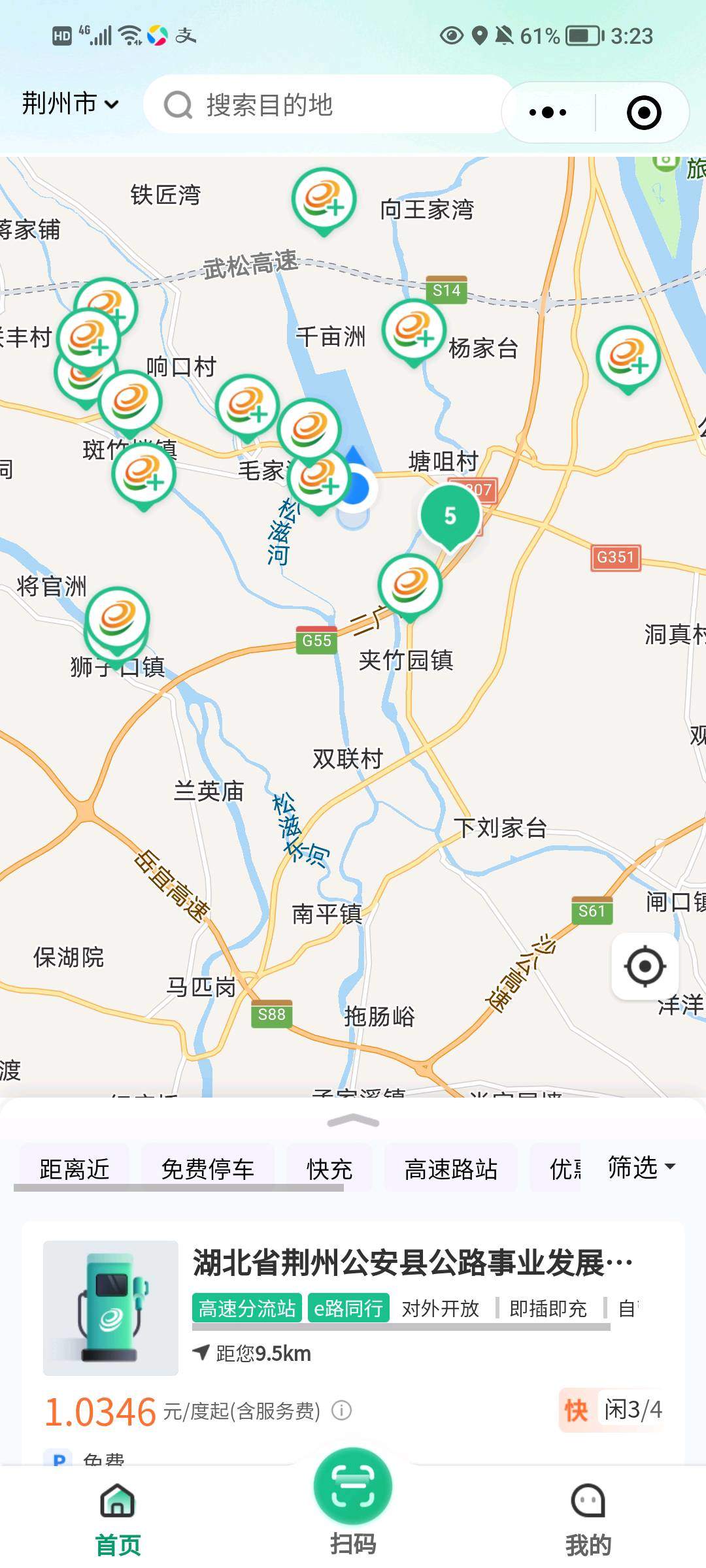Open the mini program three-dot menu
Image resolution: width=706 pixels, height=1568 pixels.
548,112
